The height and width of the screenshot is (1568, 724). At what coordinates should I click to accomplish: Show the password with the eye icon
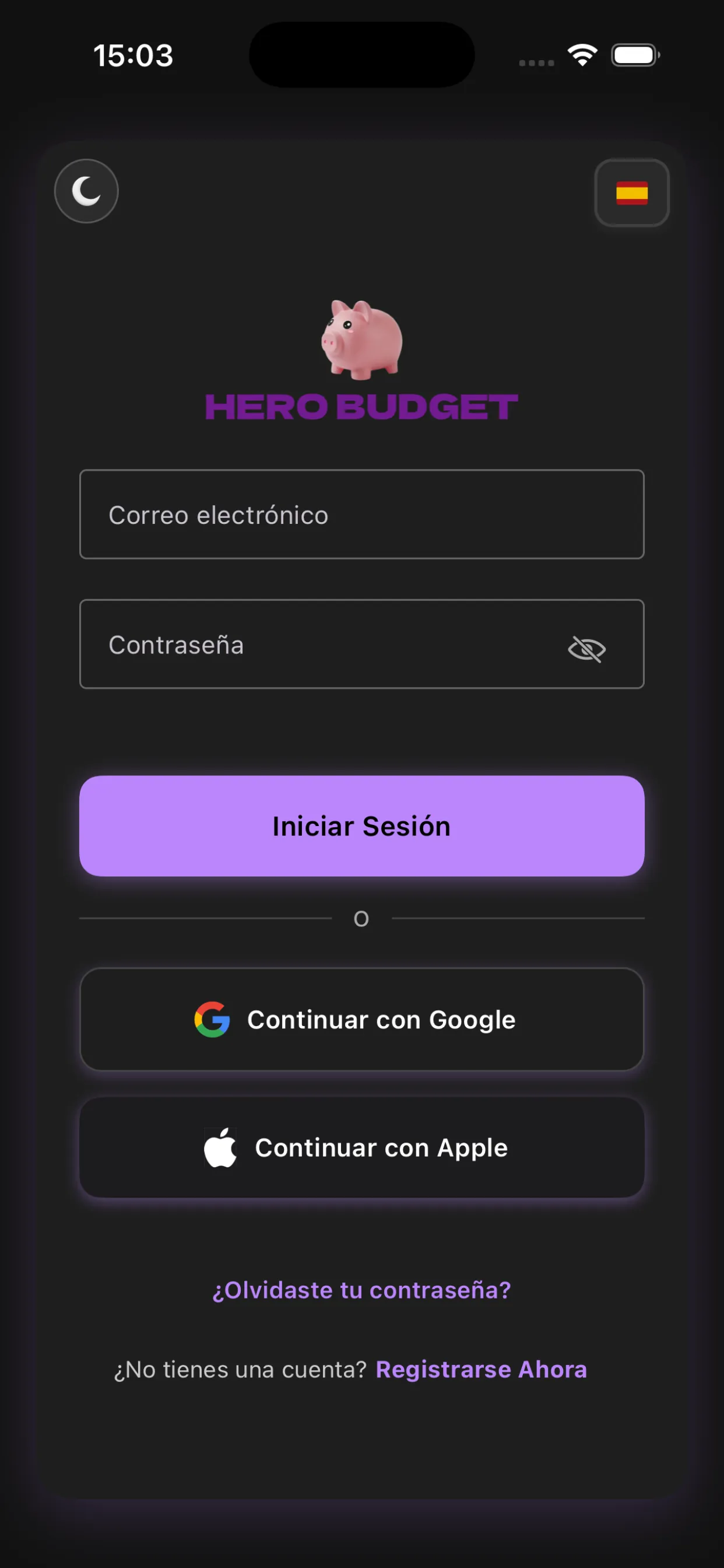point(586,649)
